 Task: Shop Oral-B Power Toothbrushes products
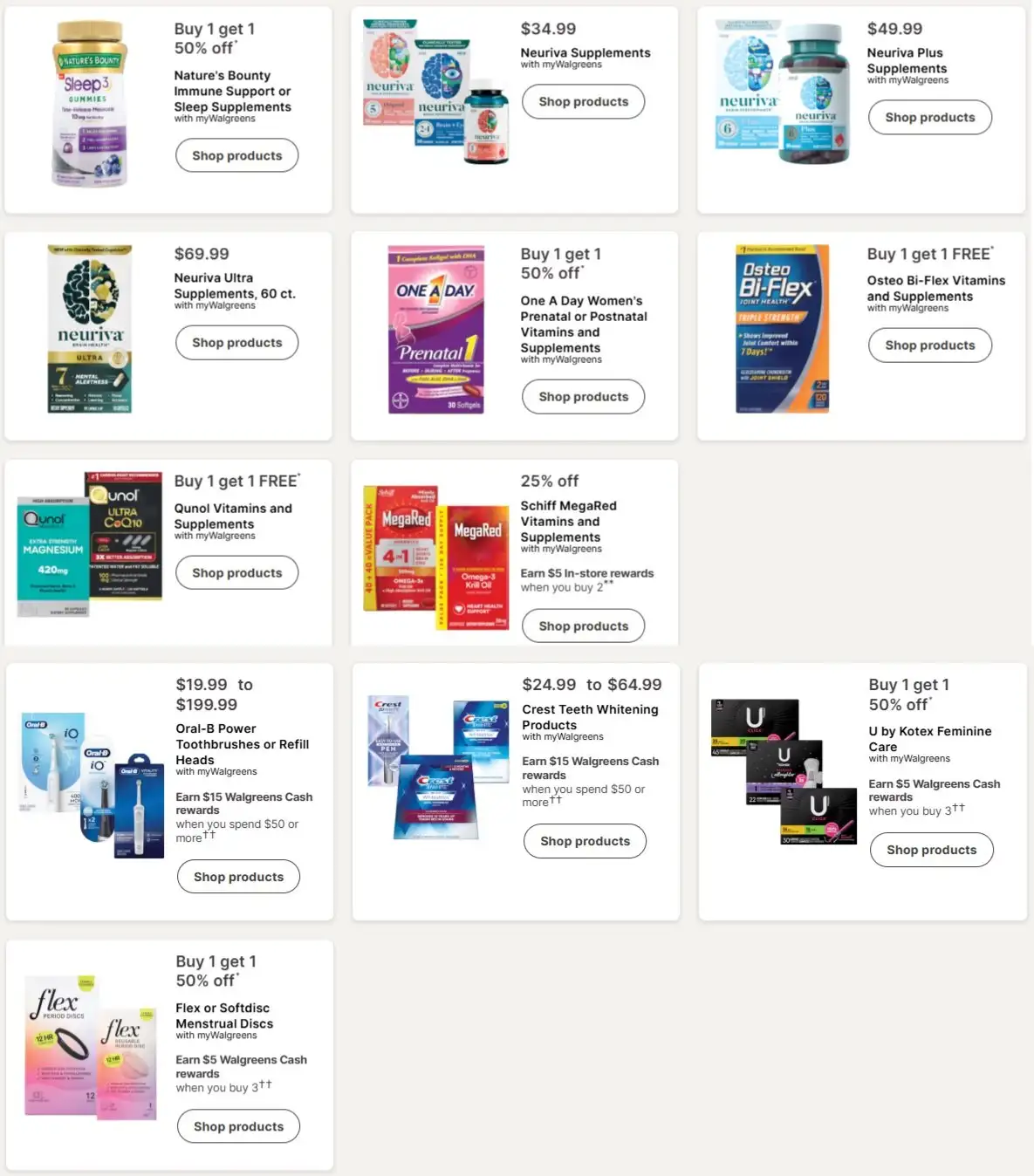pos(238,876)
